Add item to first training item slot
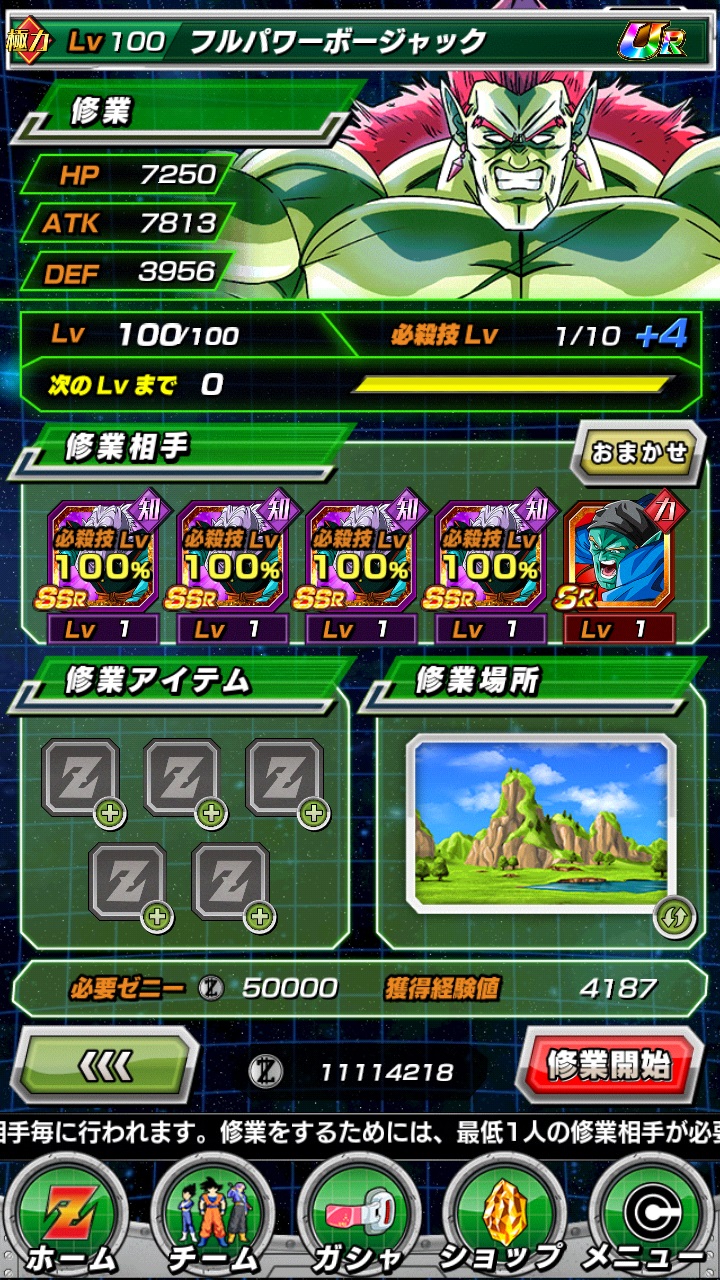720x1280 pixels. click(82, 780)
